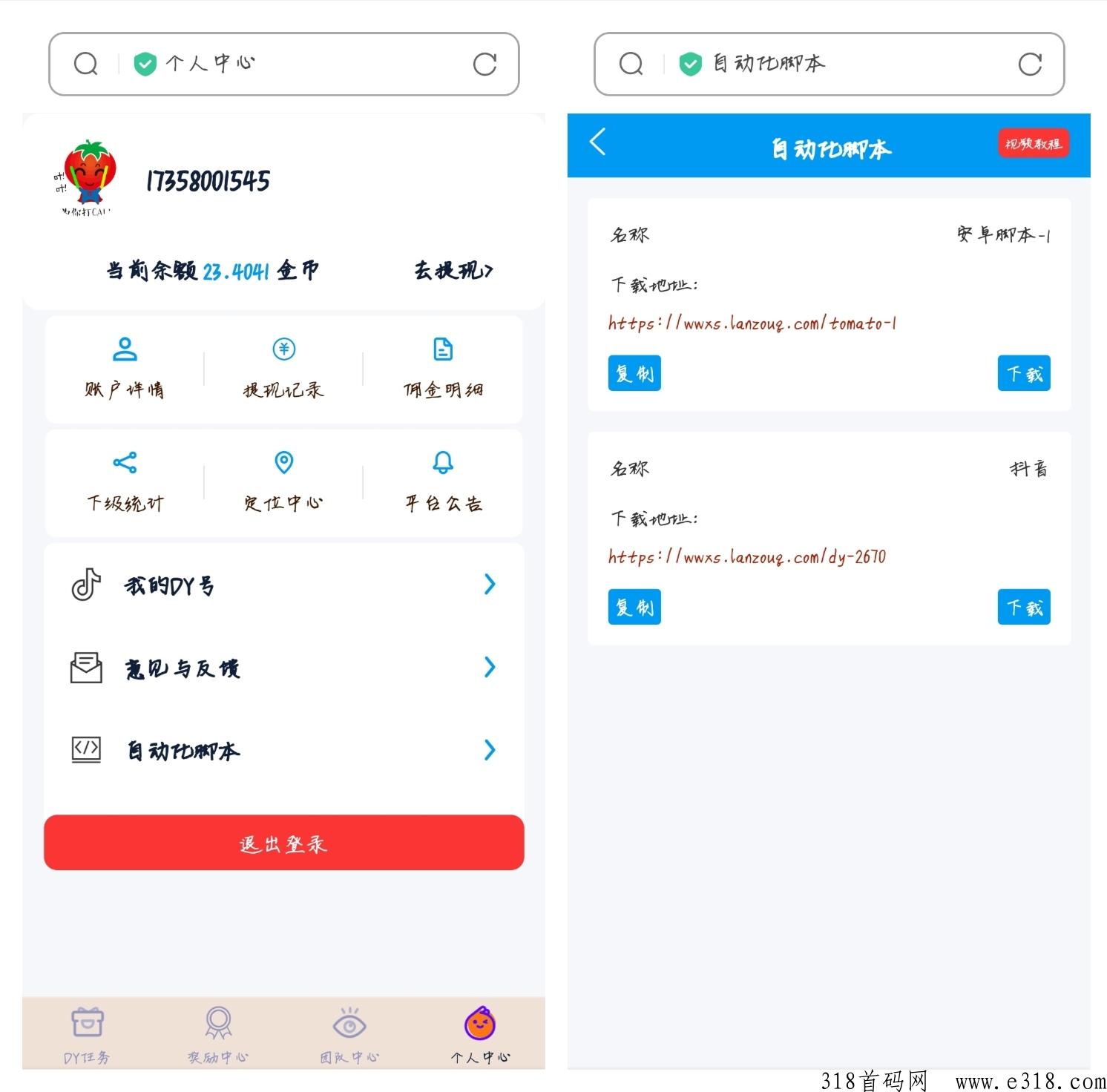Screen dimensions: 1107x1092
Task: Go back from the 自动化脚本 page
Action: (x=598, y=142)
